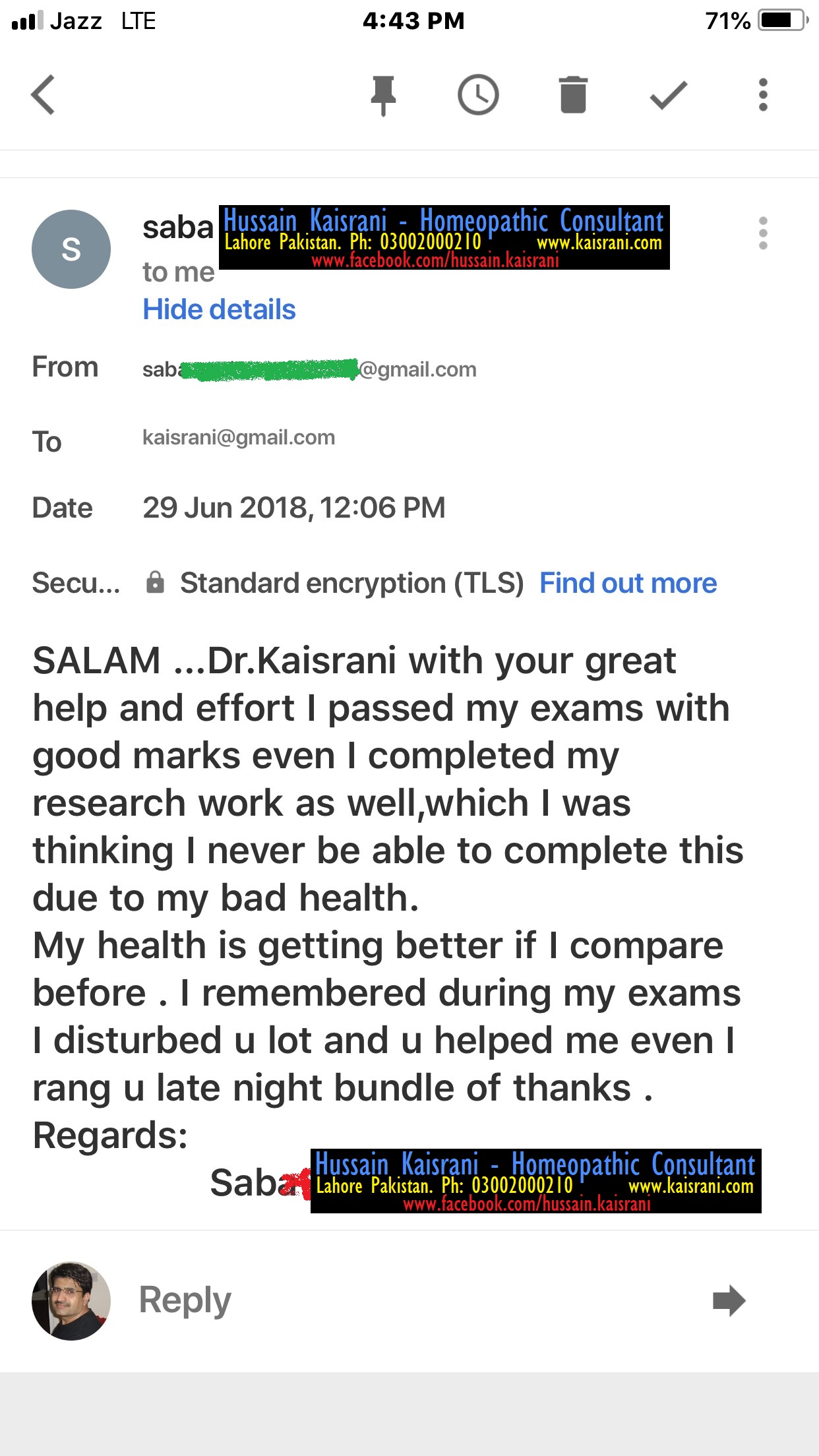Viewport: 819px width, 1456px height.
Task: Go back to the inbox
Action: 43,95
